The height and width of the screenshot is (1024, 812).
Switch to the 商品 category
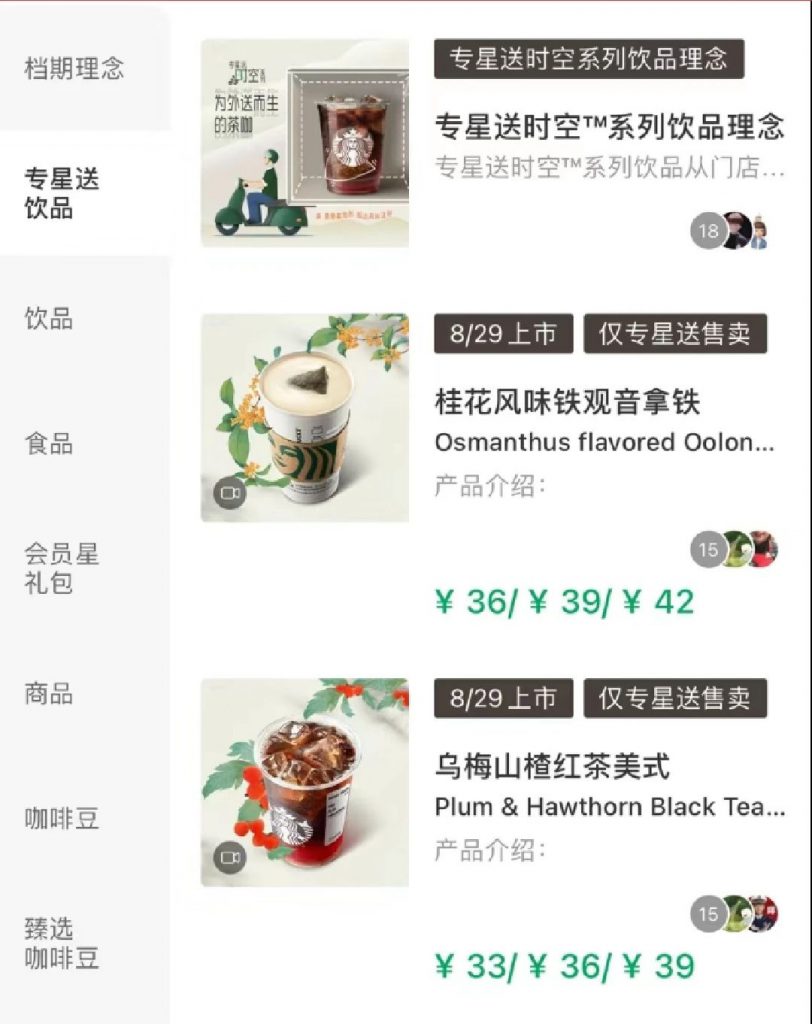(x=49, y=694)
